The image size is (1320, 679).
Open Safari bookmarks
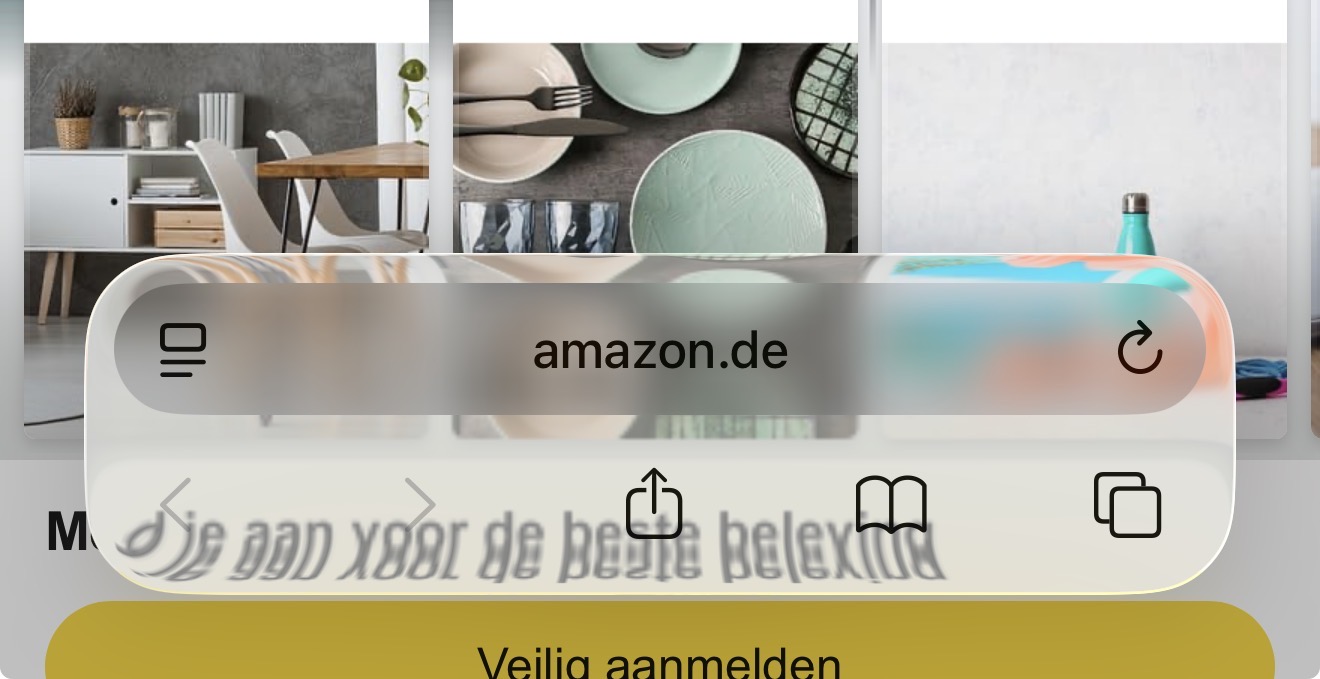click(x=891, y=504)
